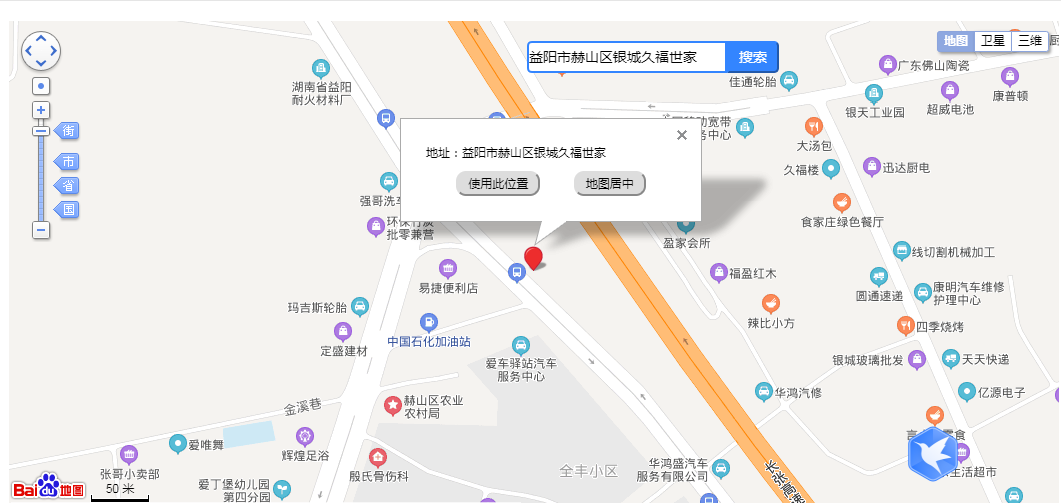Select the 地图 map view tab
The width and height of the screenshot is (1061, 503).
956,41
